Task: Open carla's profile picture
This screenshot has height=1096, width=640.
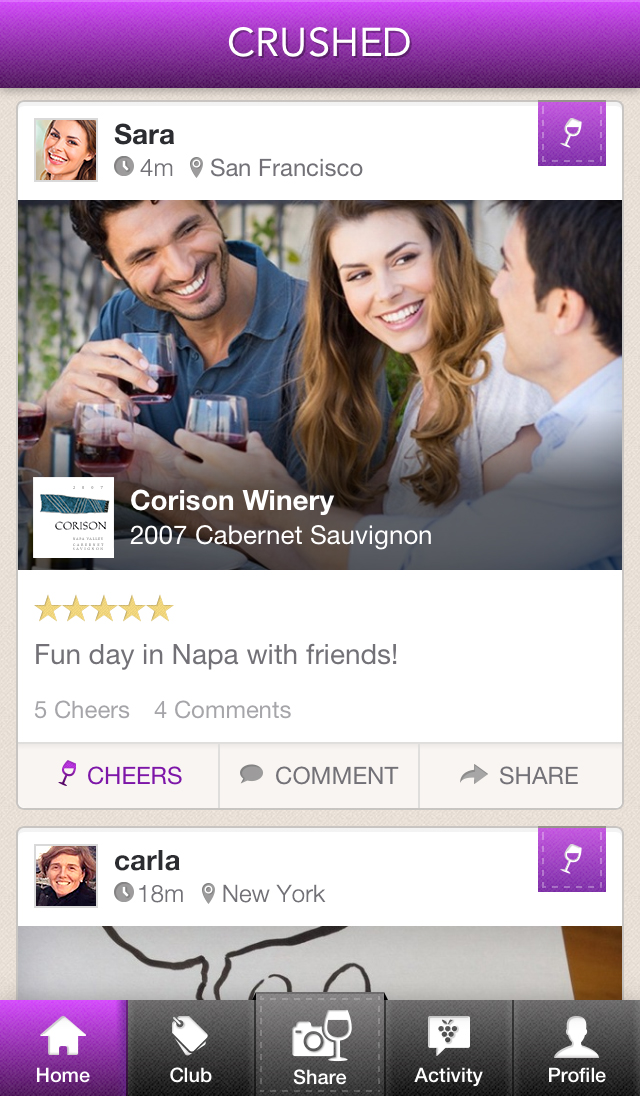Action: pos(66,876)
